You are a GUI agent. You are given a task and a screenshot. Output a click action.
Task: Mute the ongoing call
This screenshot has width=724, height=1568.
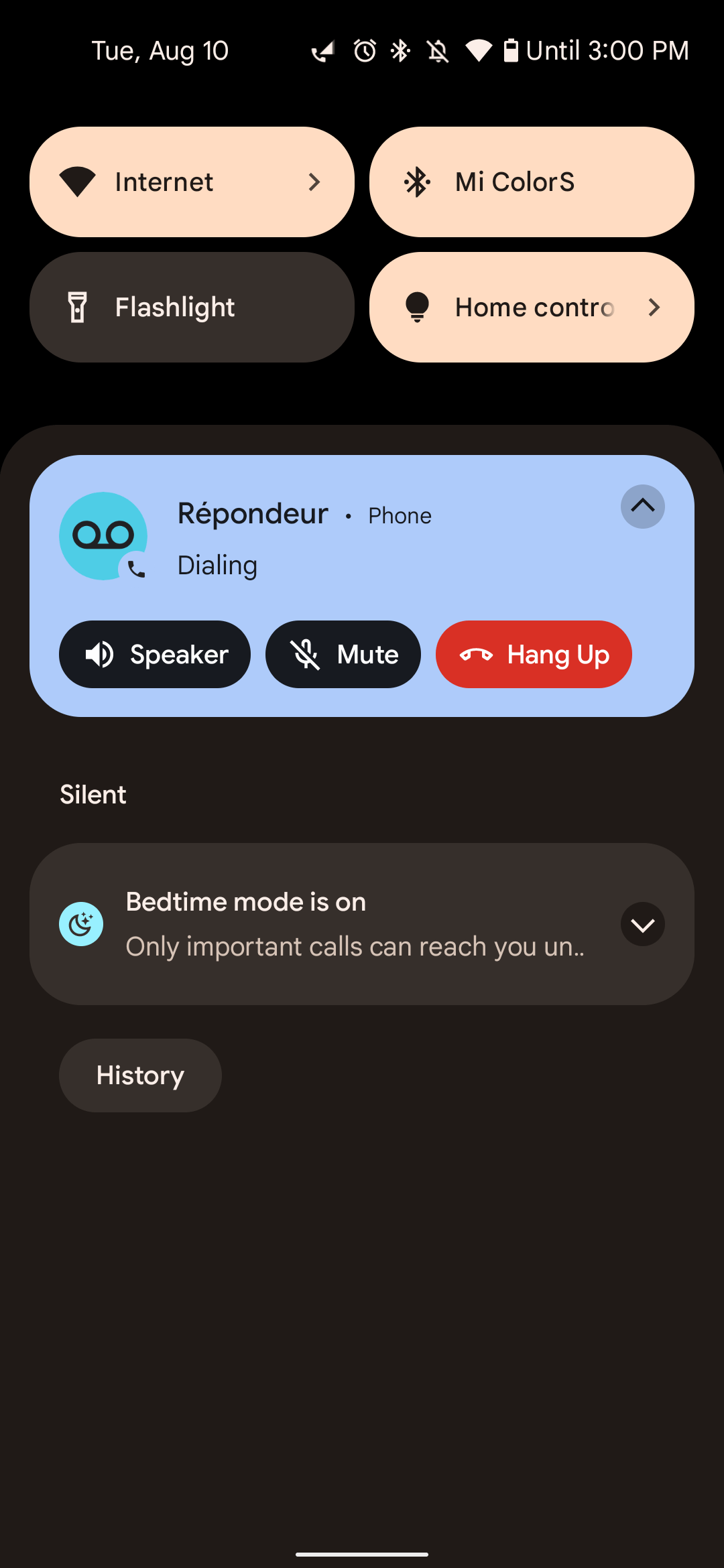pos(343,654)
